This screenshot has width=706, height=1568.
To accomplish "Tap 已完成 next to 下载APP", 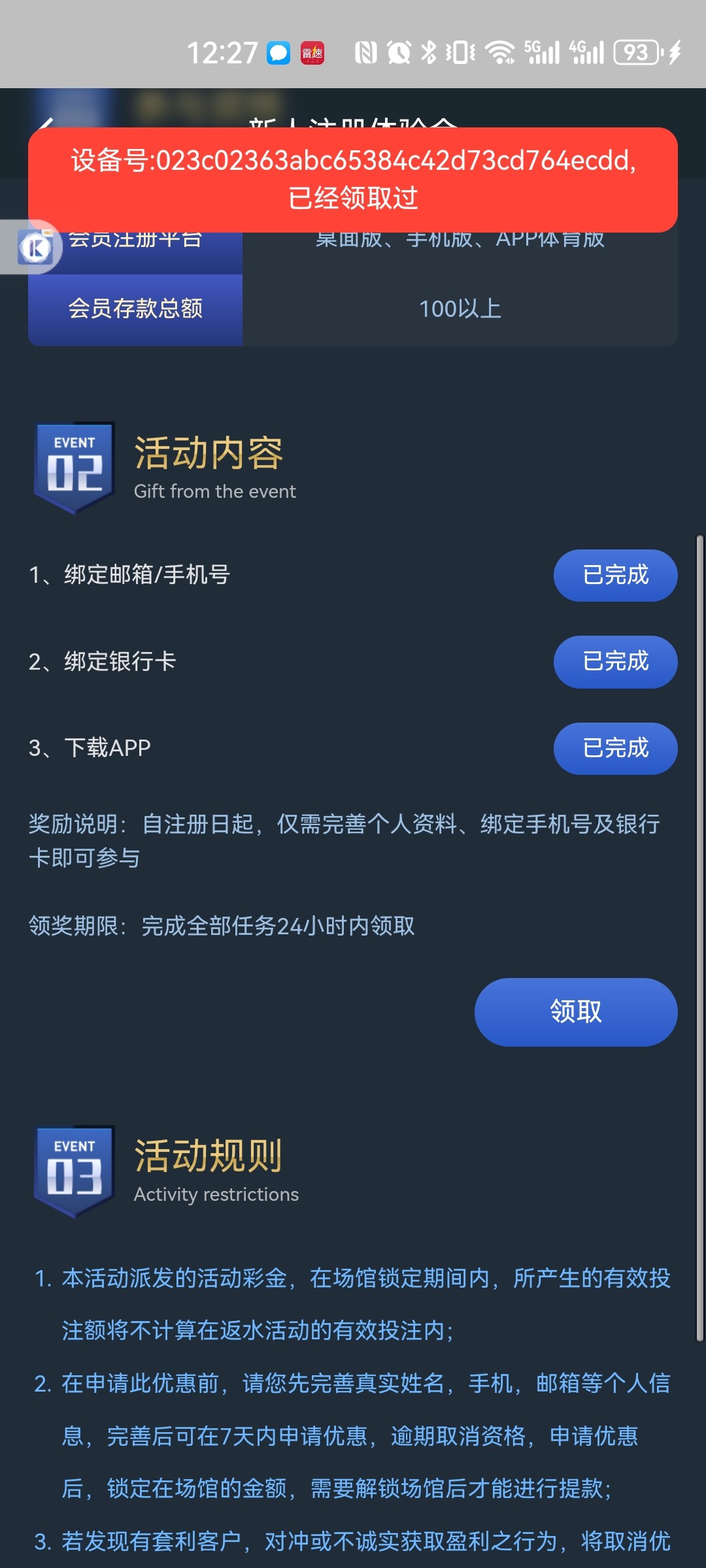I will 615,748.
